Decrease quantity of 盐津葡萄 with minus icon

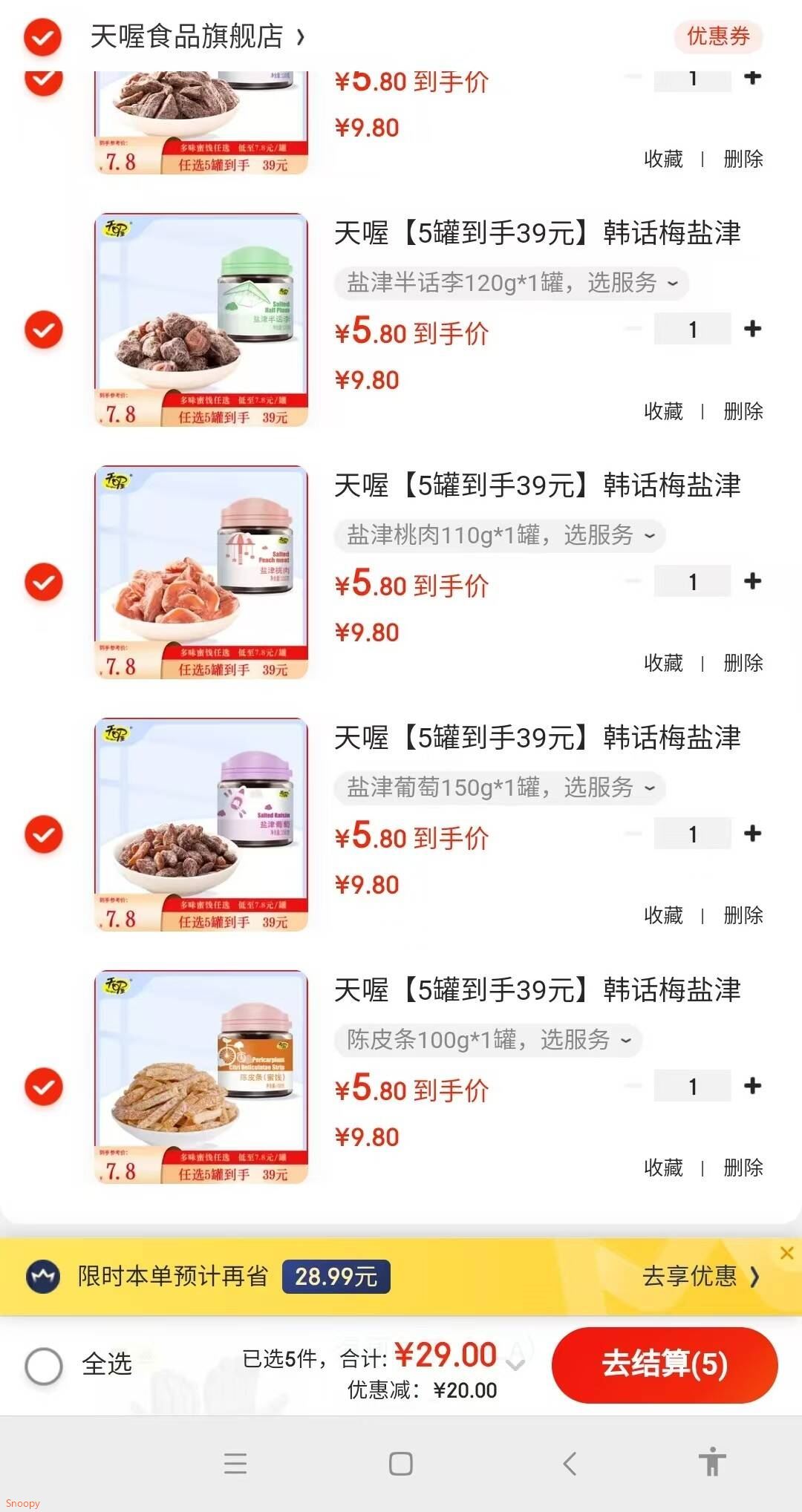(x=632, y=833)
